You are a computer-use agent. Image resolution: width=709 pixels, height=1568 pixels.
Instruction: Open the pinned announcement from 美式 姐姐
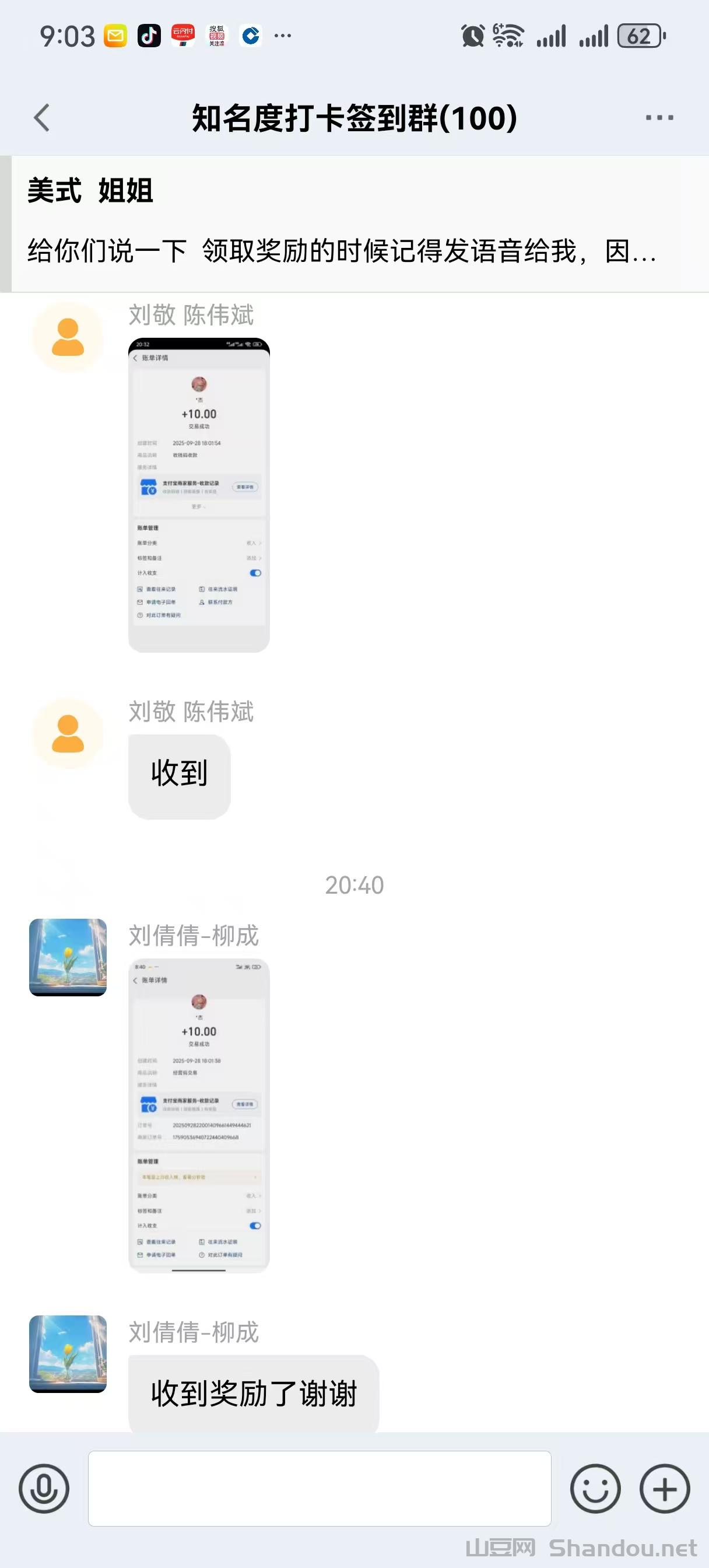[x=354, y=223]
